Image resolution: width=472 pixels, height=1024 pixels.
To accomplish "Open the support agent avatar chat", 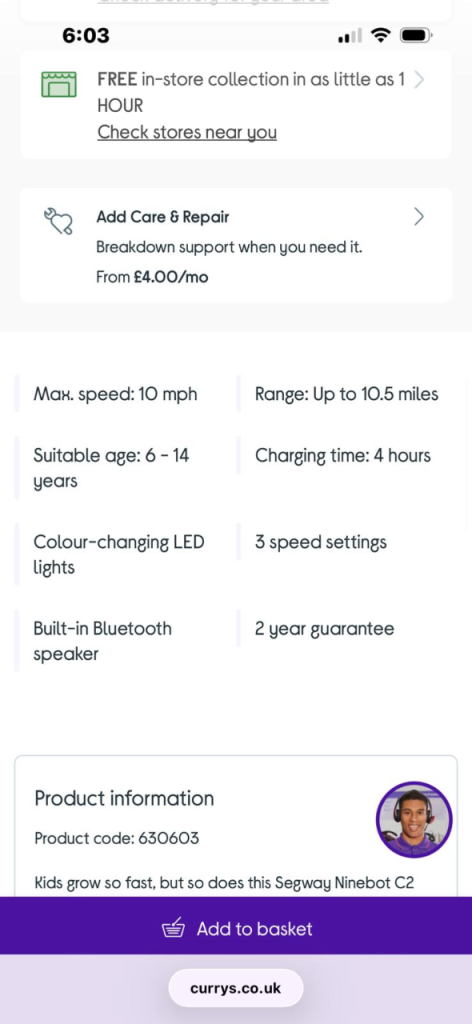I will pos(414,819).
